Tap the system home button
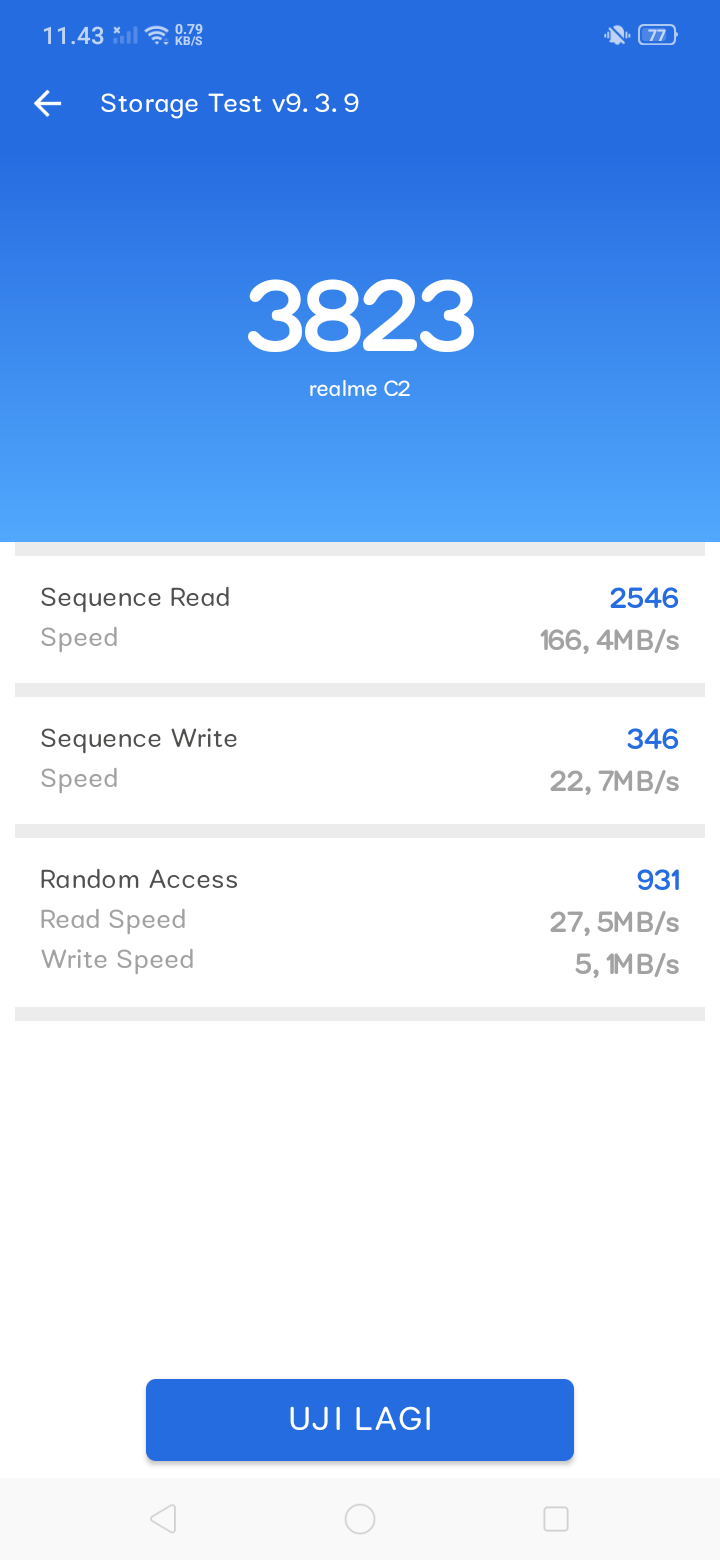The image size is (720, 1560). (360, 1519)
